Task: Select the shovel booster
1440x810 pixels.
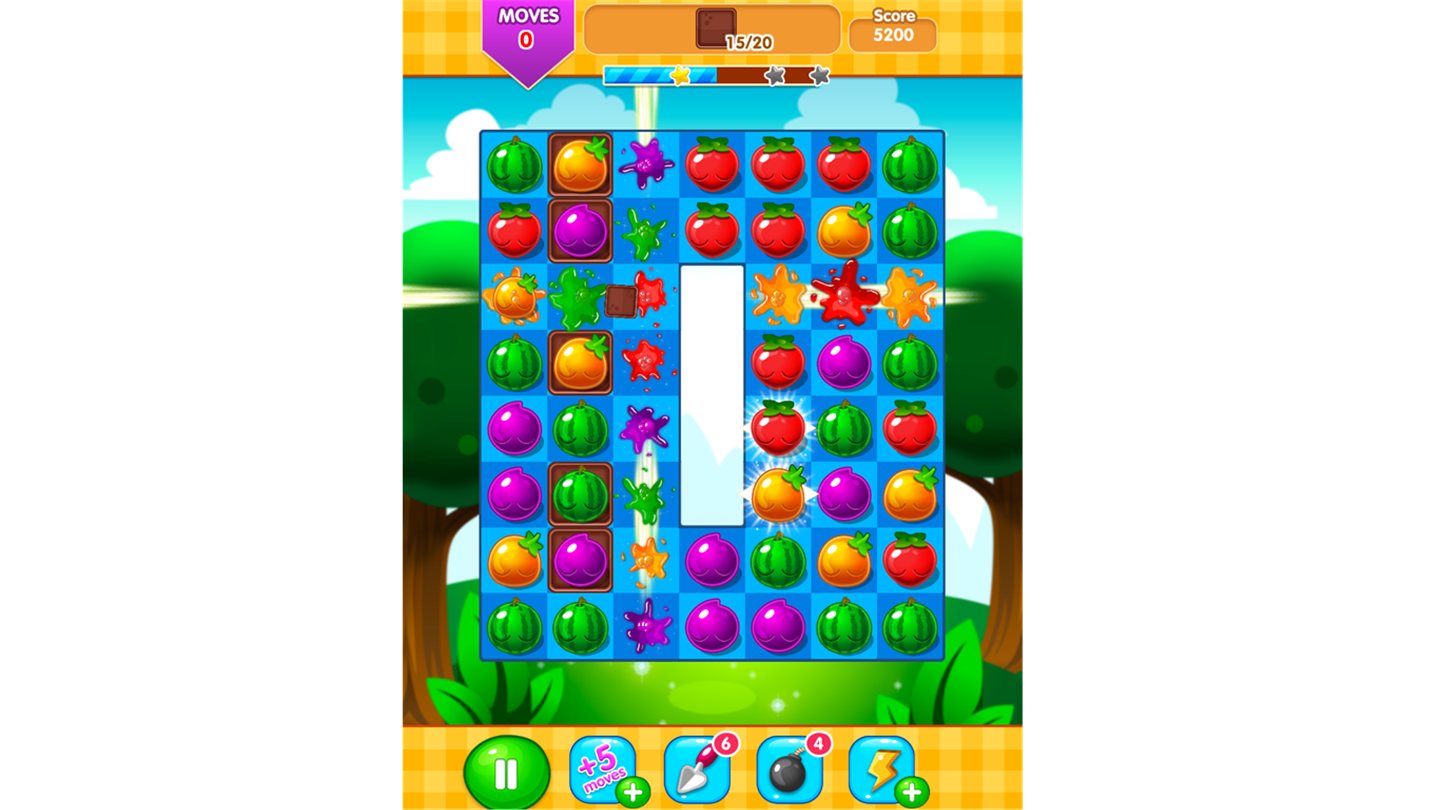Action: click(697, 770)
